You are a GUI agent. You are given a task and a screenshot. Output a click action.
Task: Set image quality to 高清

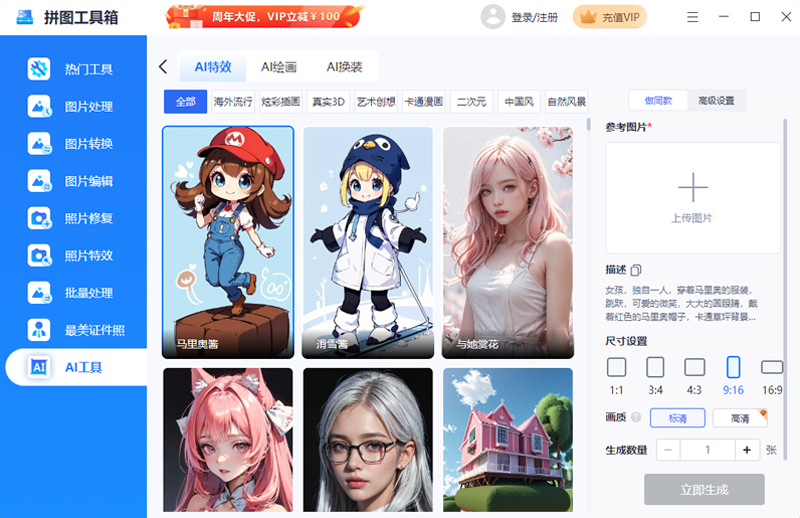coord(740,418)
